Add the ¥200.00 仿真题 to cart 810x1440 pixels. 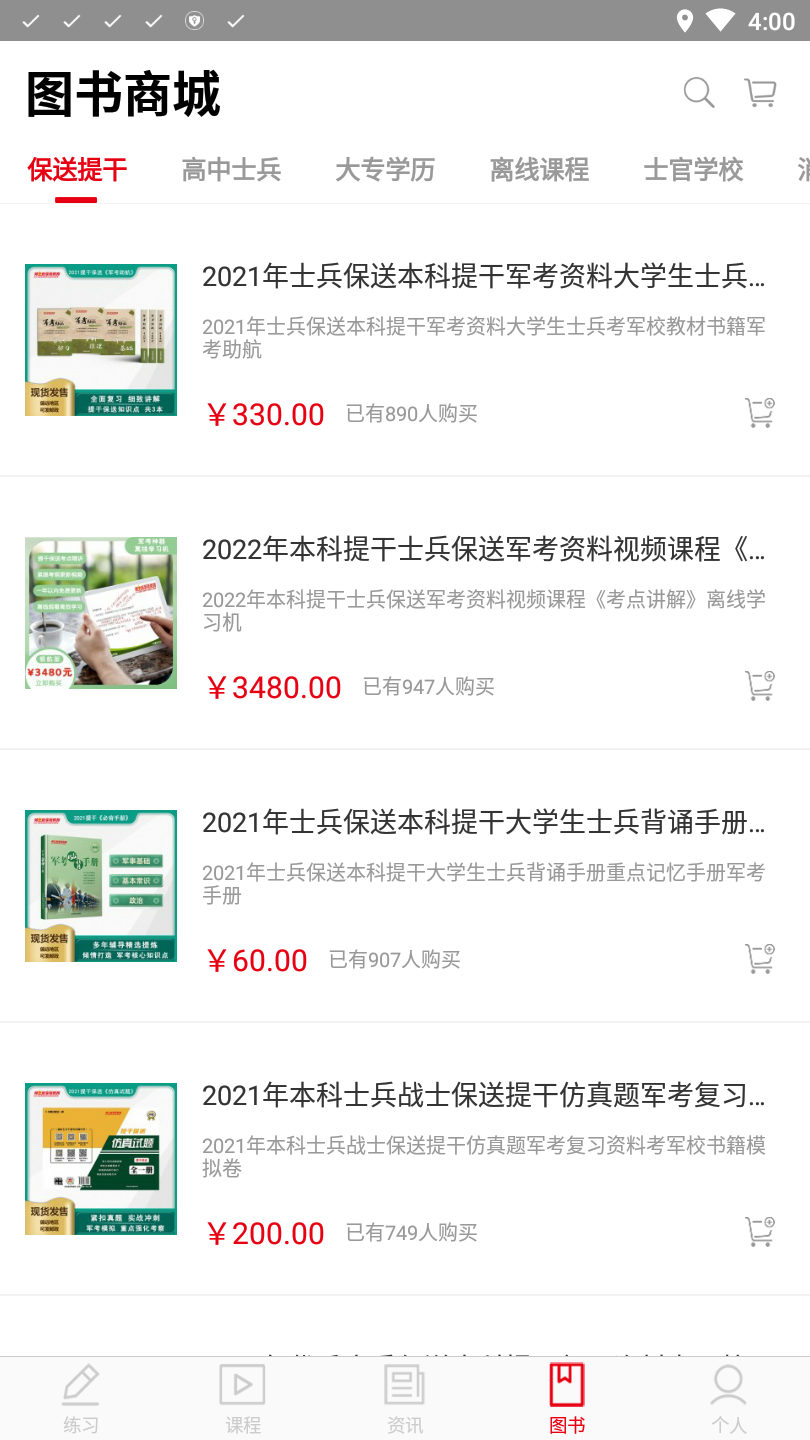pos(760,1232)
